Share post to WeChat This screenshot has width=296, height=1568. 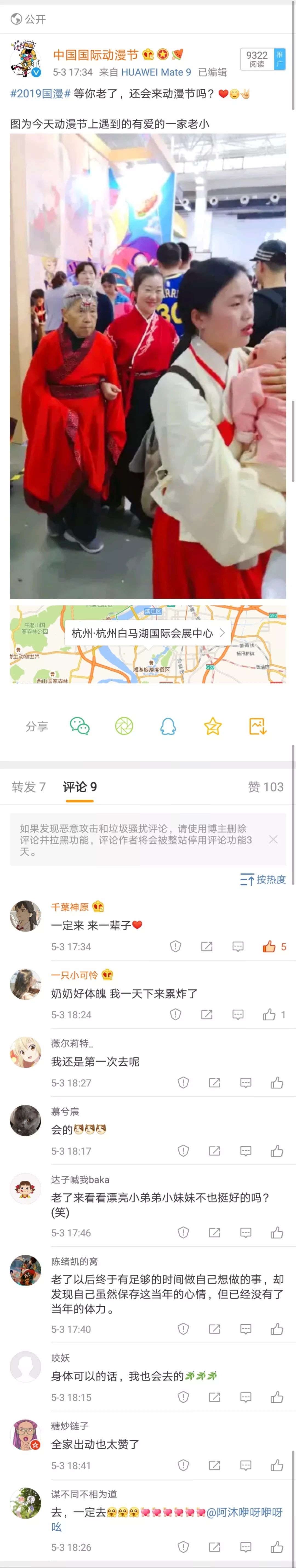pos(80,726)
